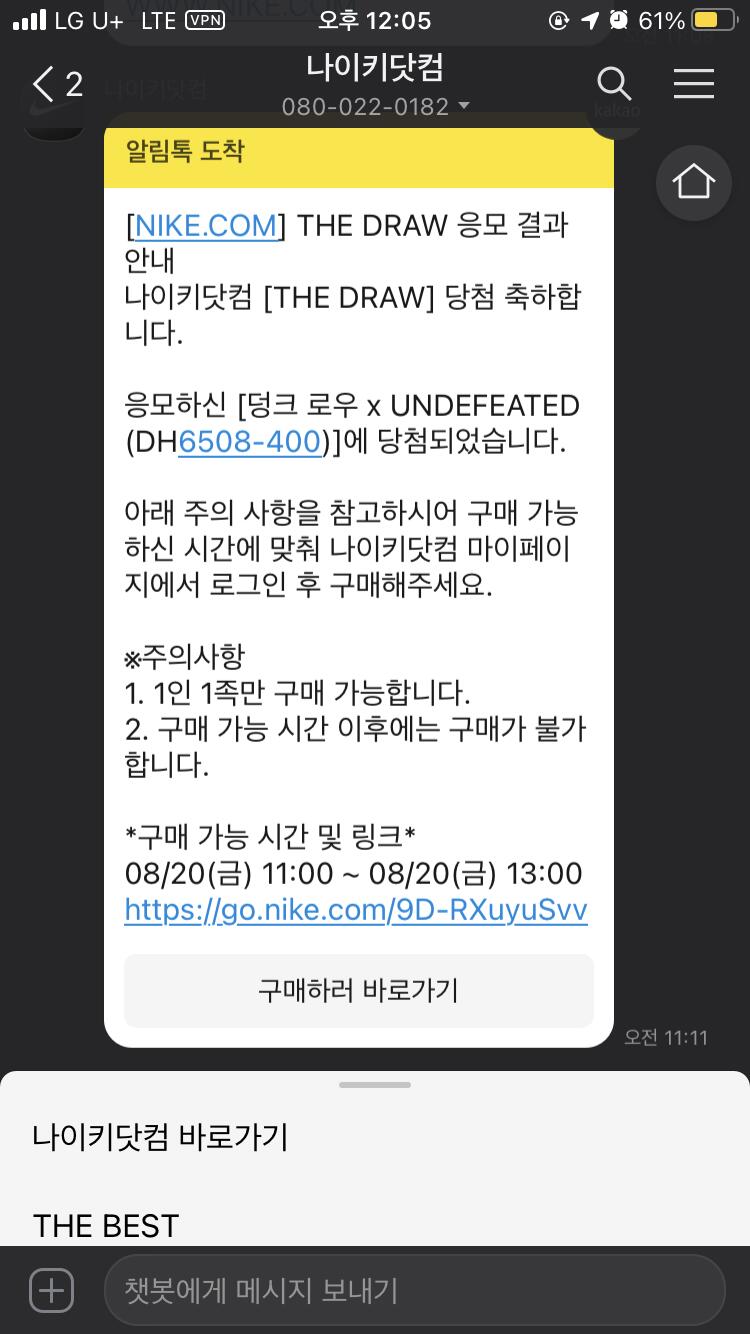Open the chat room hamburger menu

click(693, 85)
